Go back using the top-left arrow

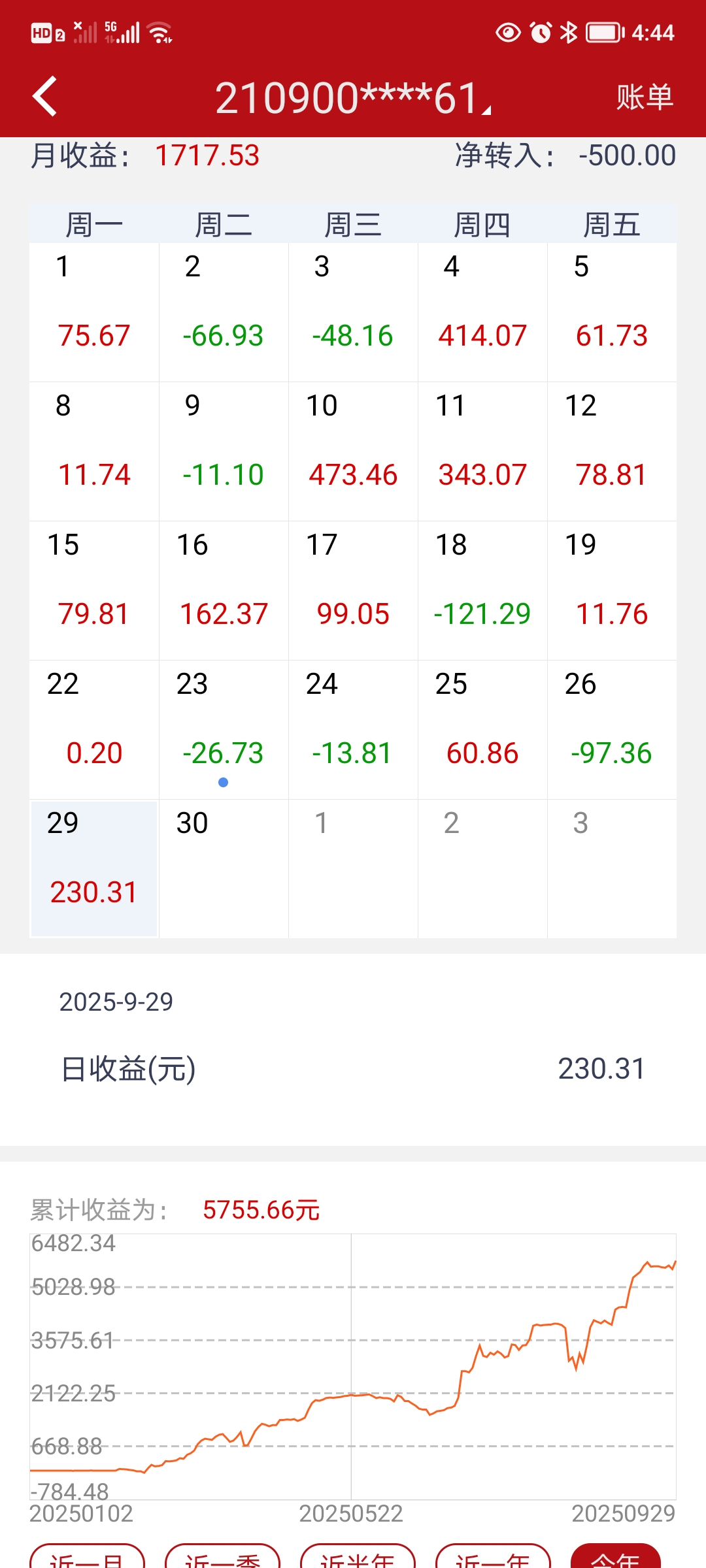tap(44, 97)
